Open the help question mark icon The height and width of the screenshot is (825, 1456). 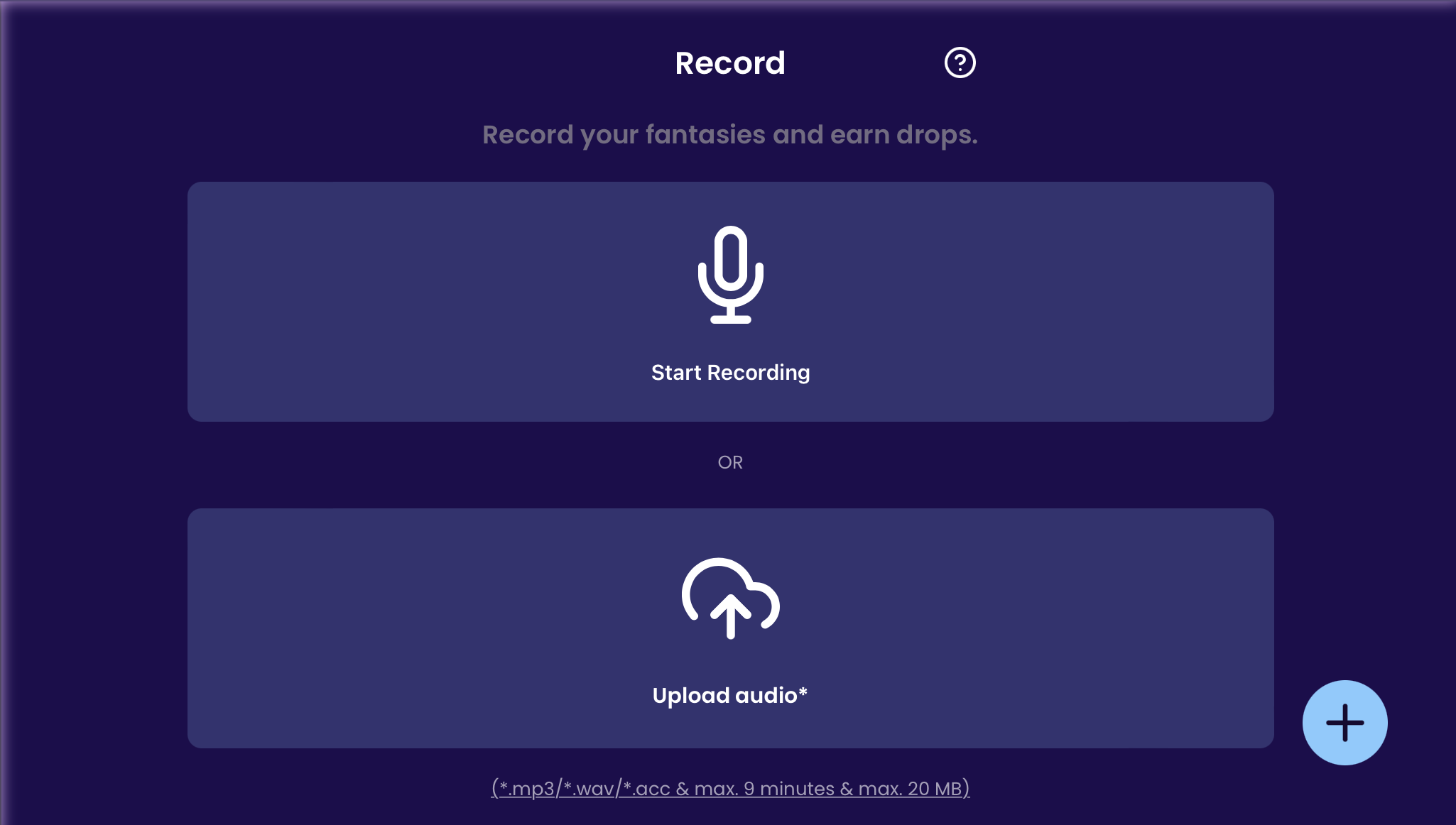[960, 62]
